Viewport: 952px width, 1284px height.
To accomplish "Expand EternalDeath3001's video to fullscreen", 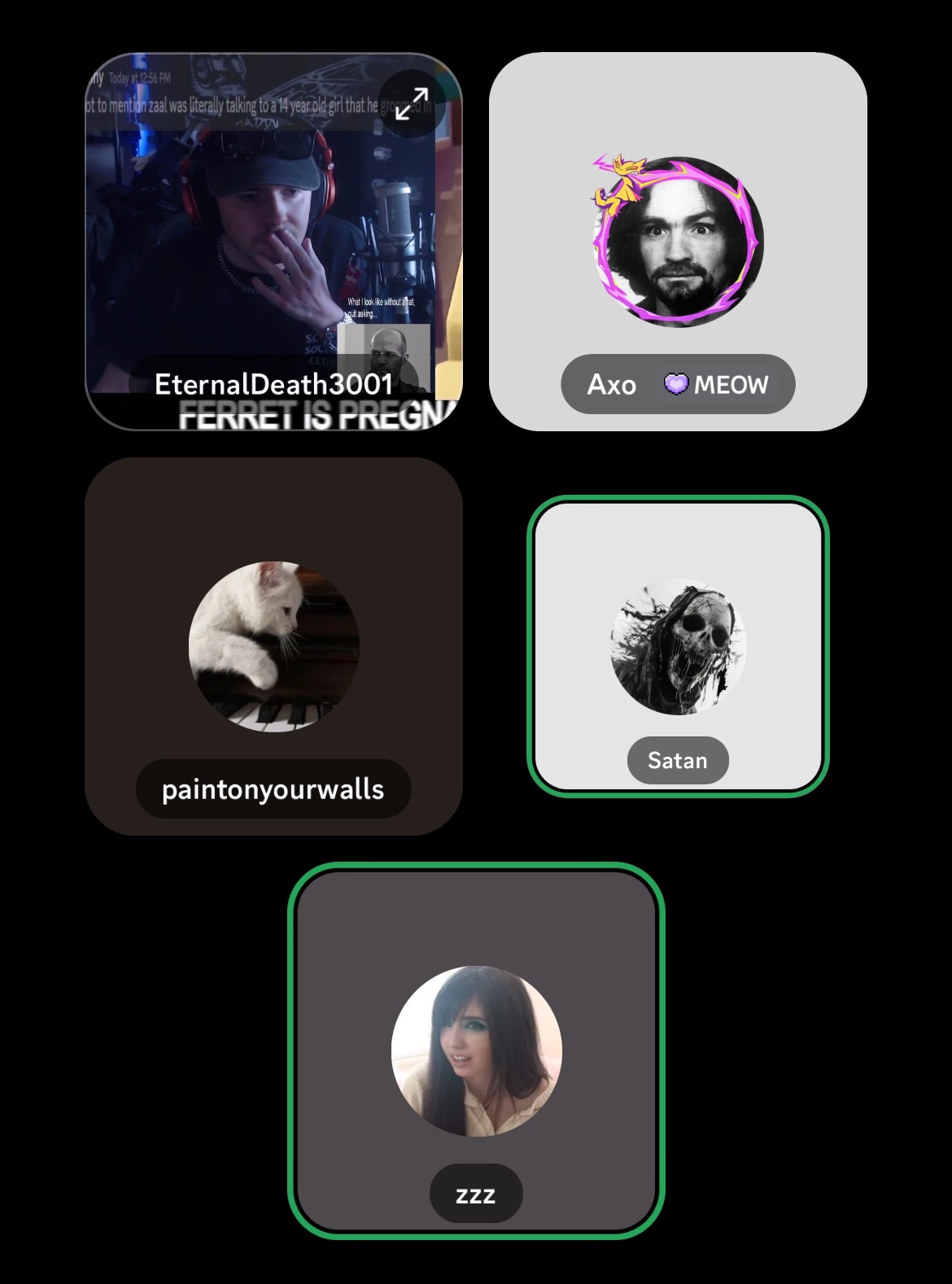I will pyautogui.click(x=412, y=103).
